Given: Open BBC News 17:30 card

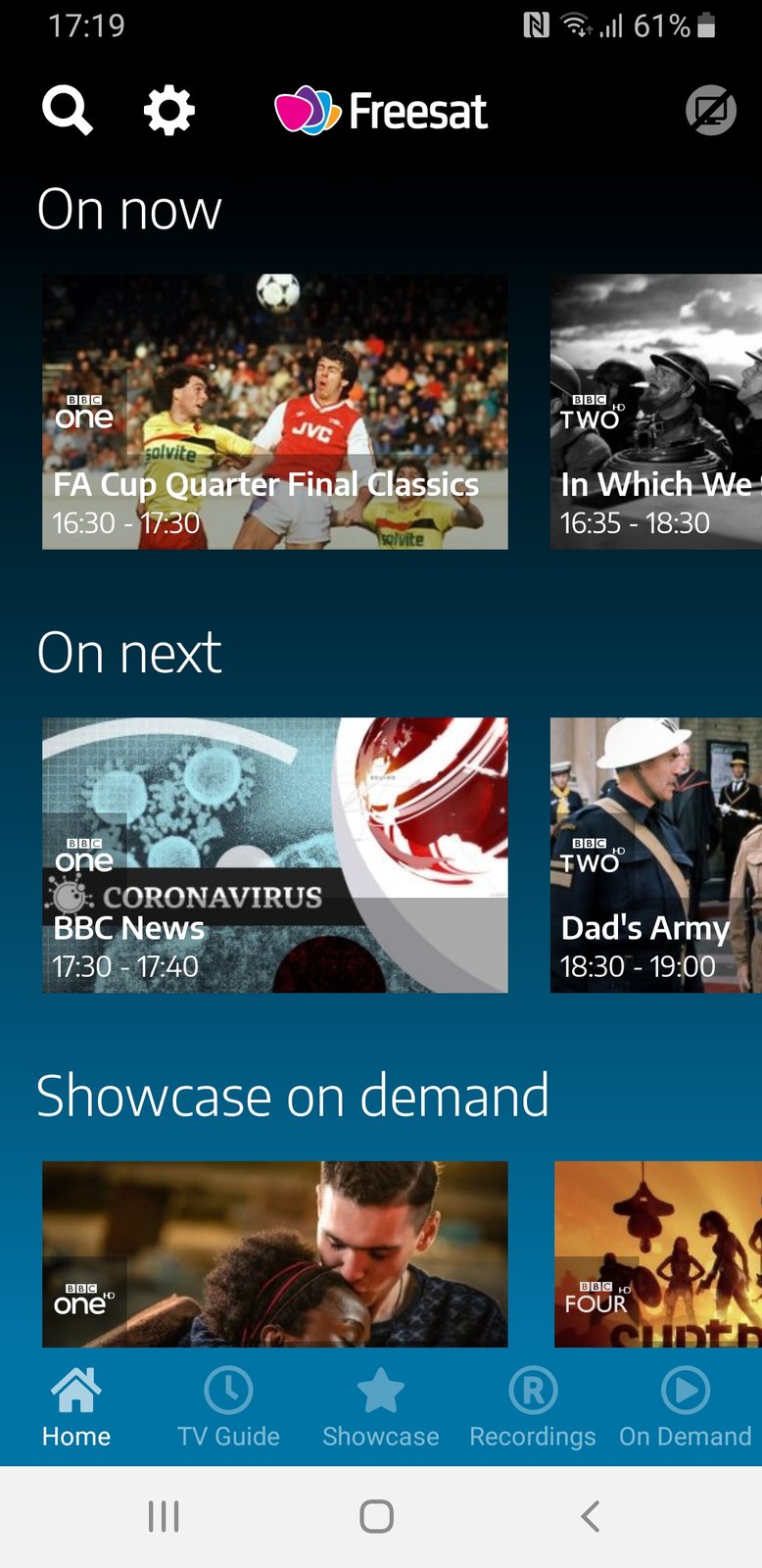Looking at the screenshot, I should pyautogui.click(x=275, y=856).
